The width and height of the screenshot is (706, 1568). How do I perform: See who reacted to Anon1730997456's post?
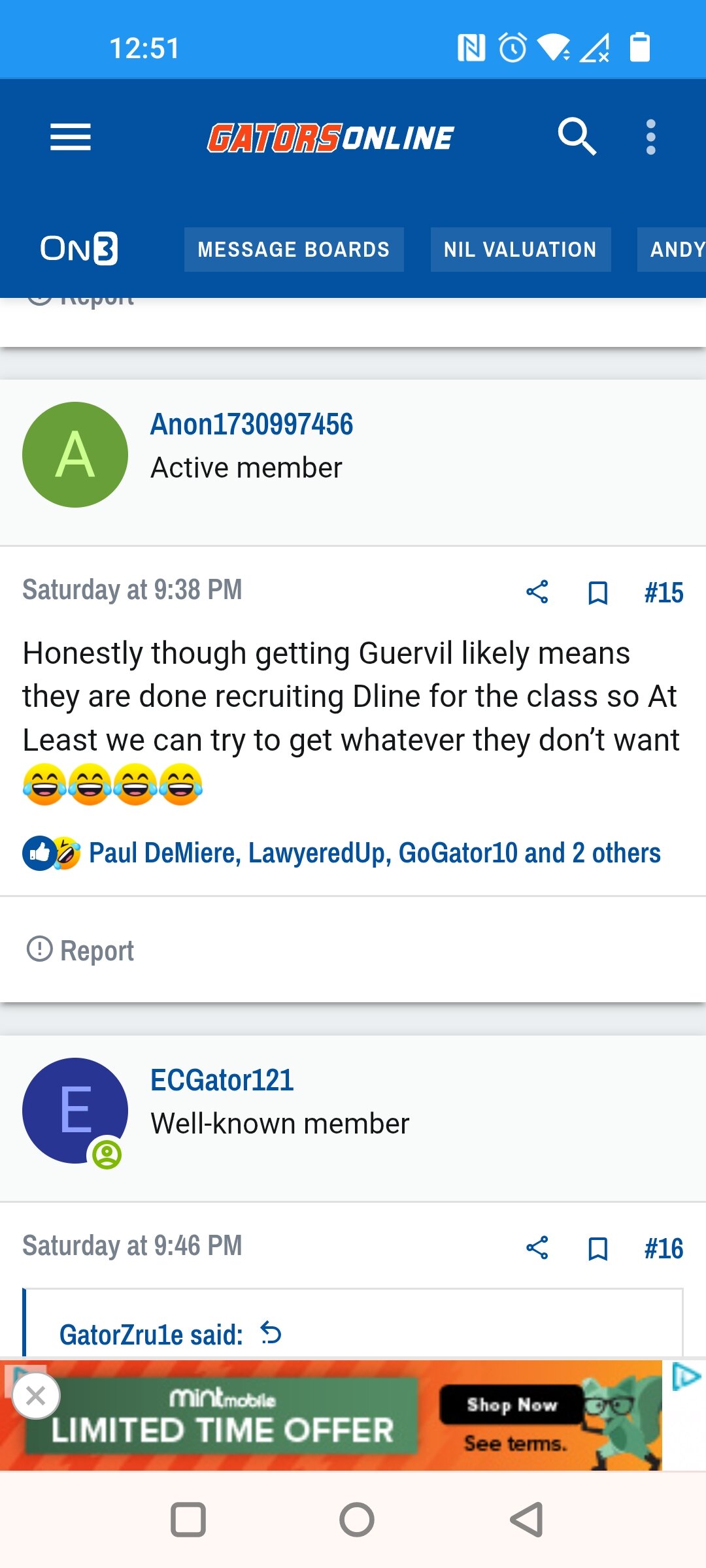375,853
